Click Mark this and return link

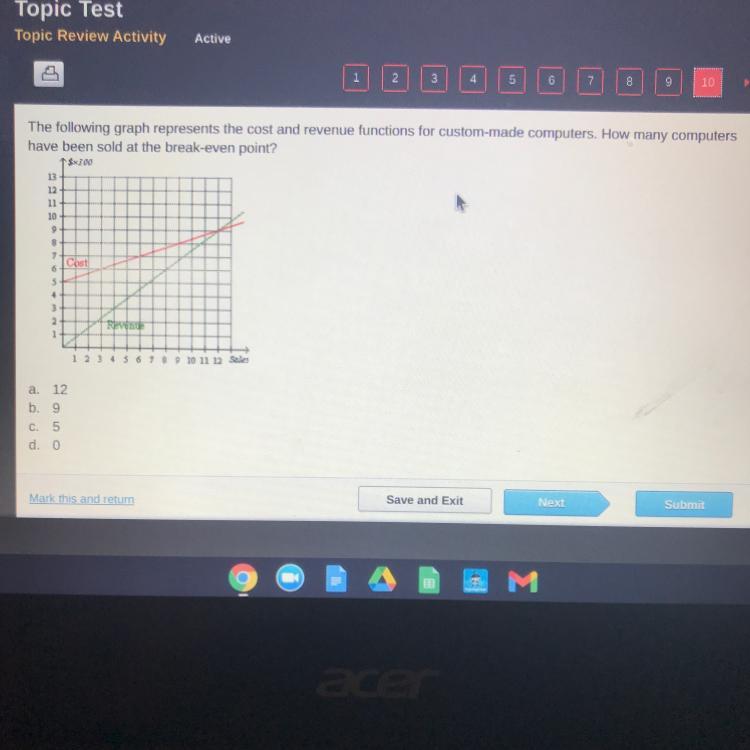click(82, 498)
